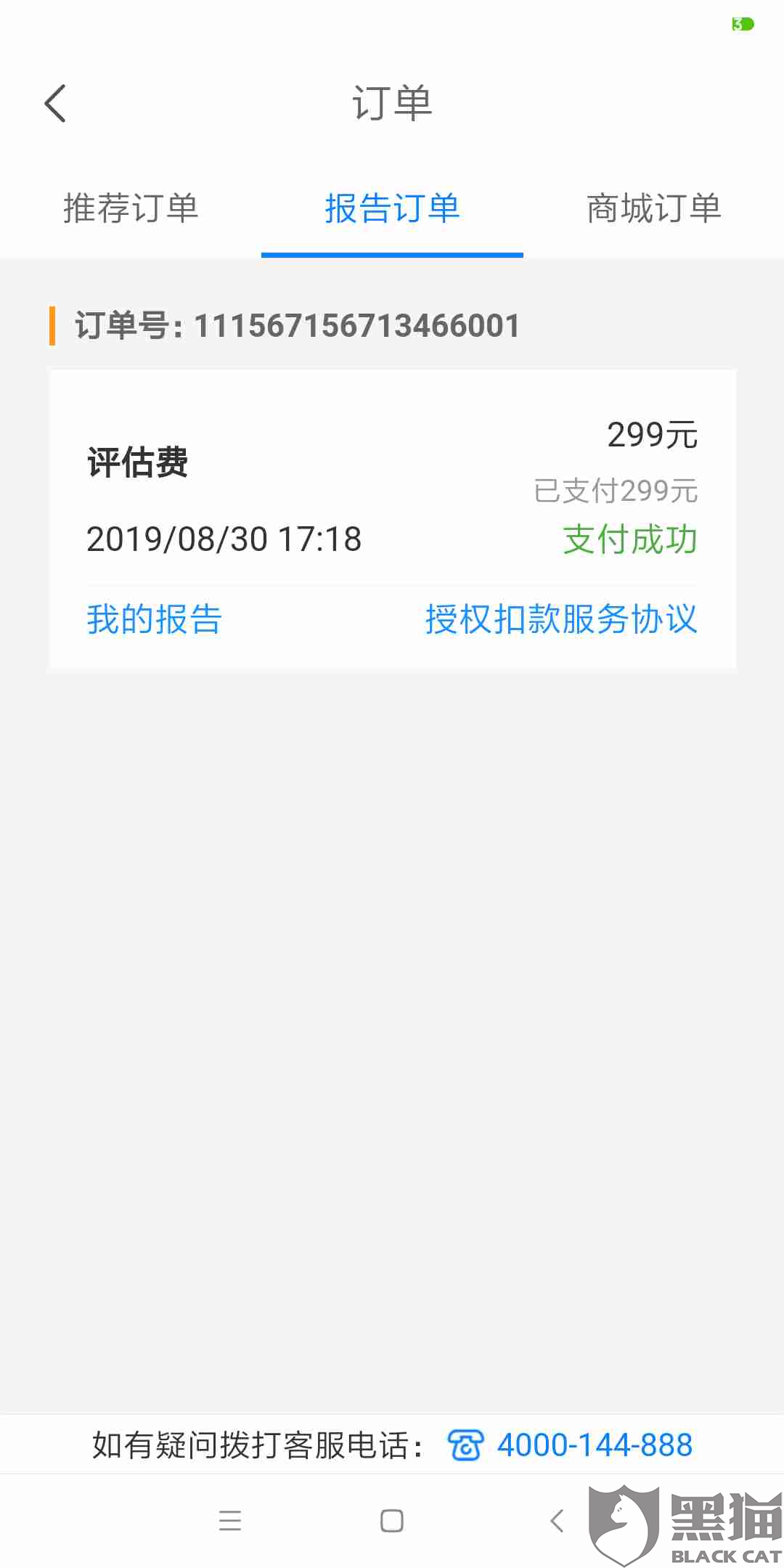This screenshot has width=784, height=1568.
Task: Go back from the 订单 page
Action: tap(55, 103)
